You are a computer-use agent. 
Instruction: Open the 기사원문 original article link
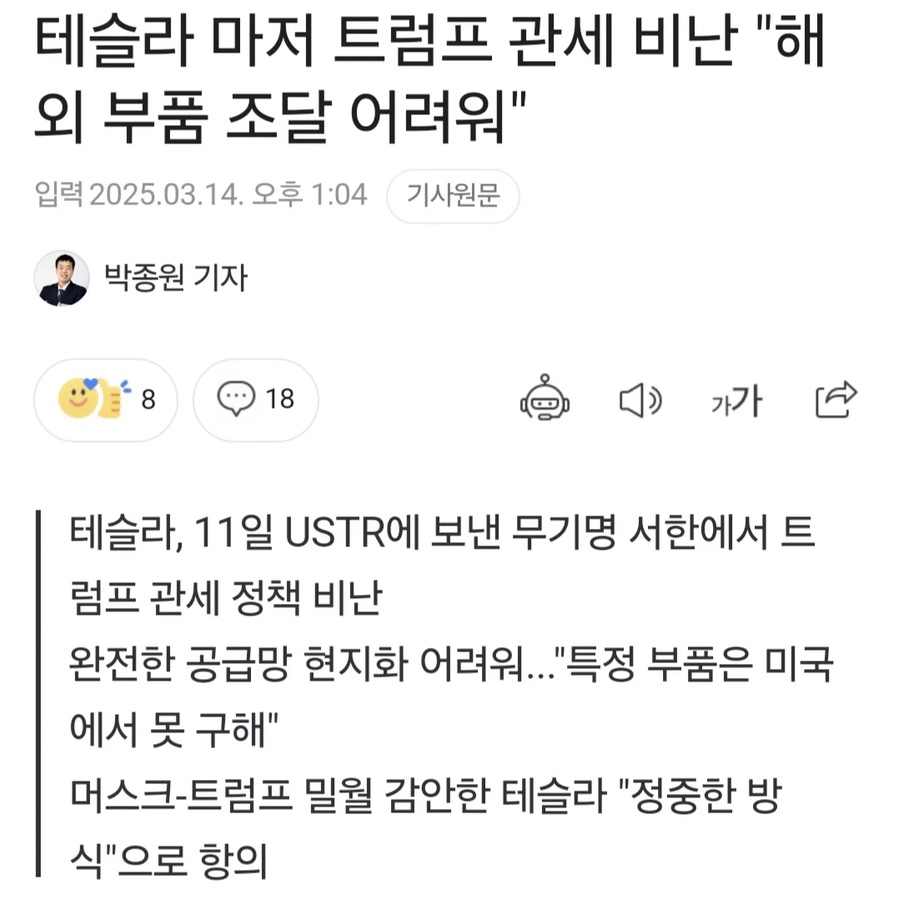(452, 194)
